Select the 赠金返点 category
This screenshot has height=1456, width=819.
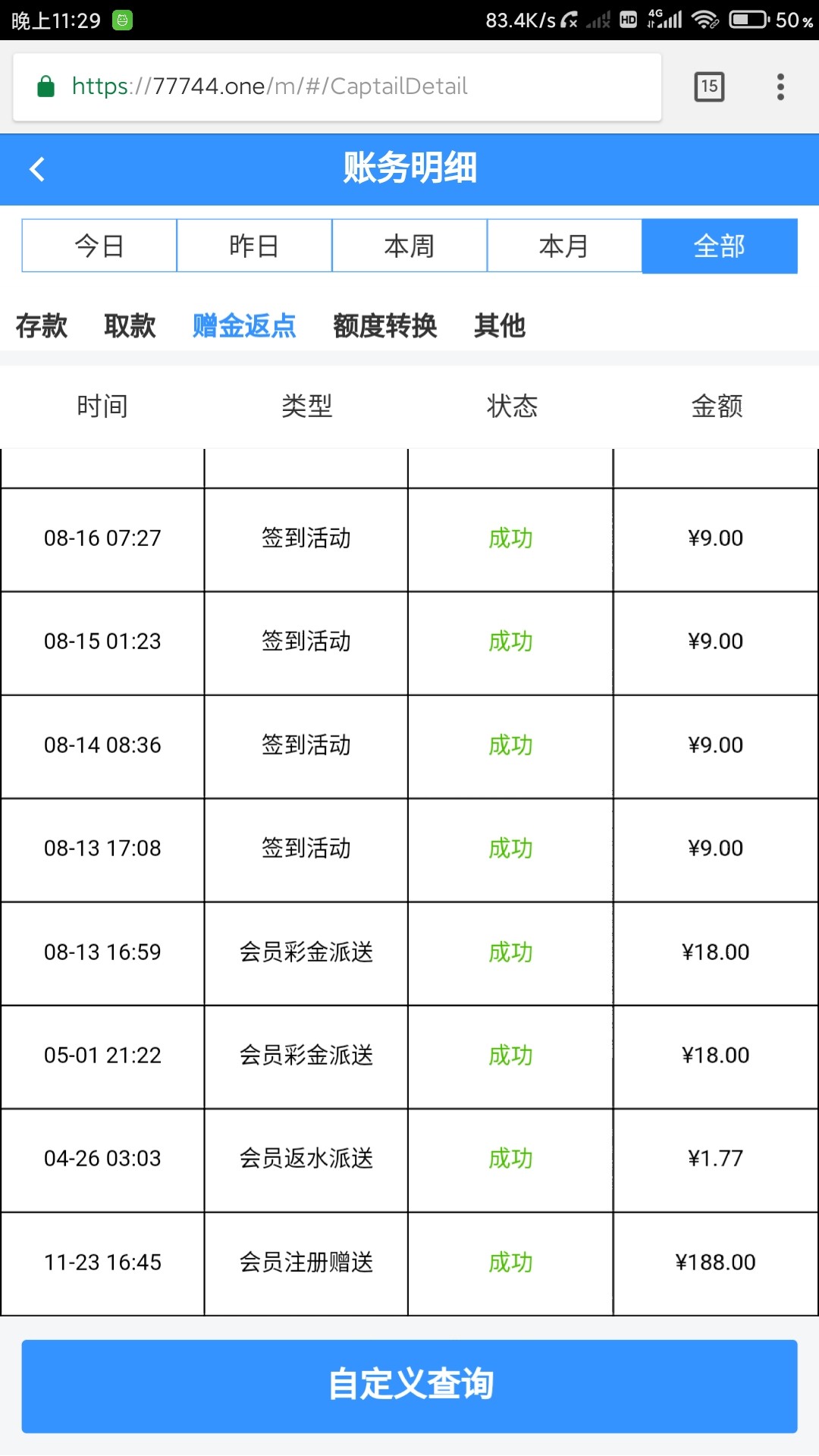(x=244, y=326)
